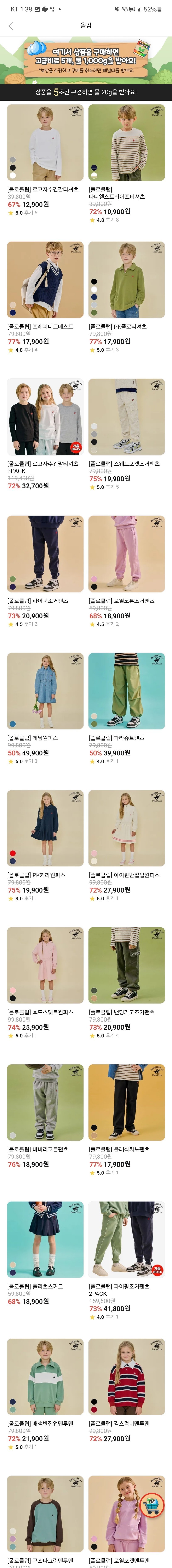Open the 로고자수긴팔티셔츠 3PACK product
This screenshot has height=1568, width=172.
45,417
